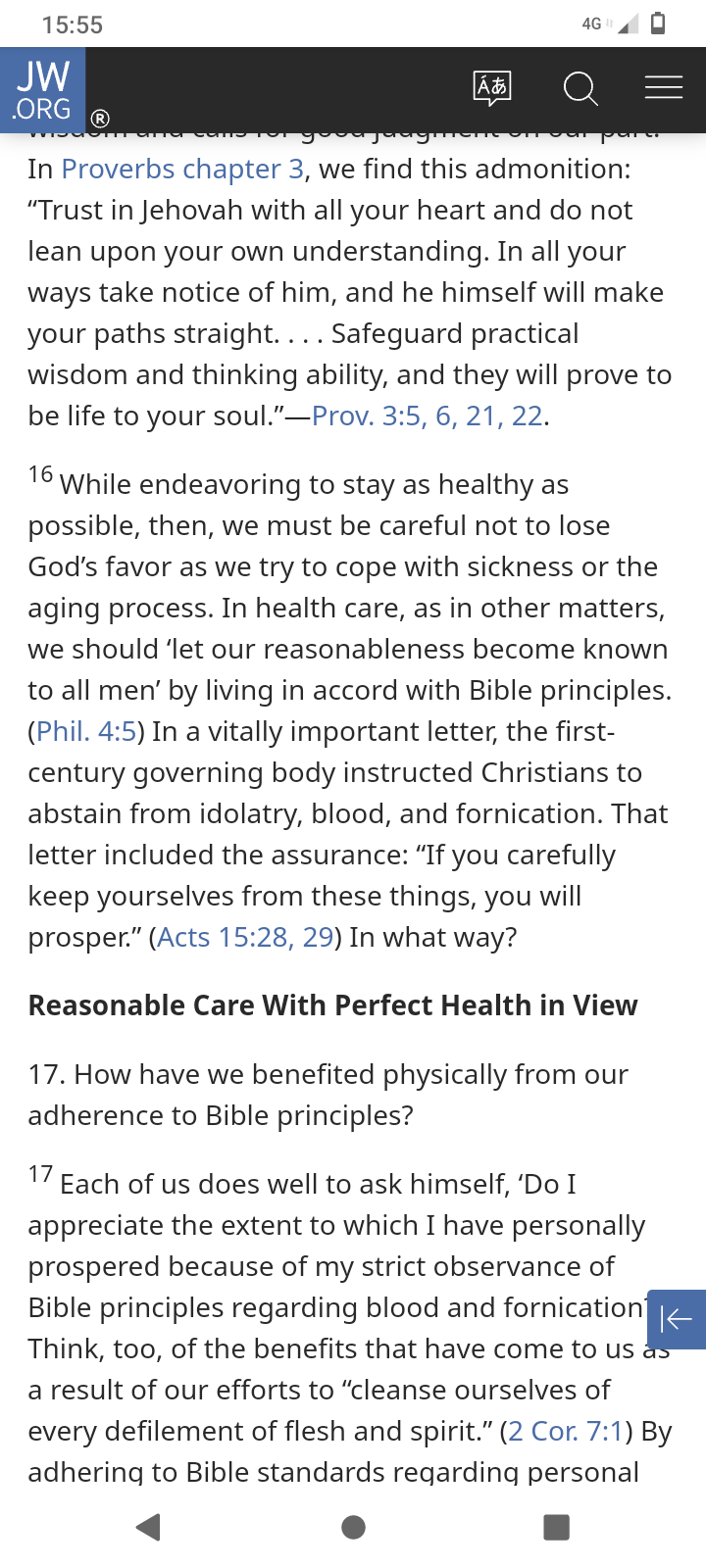
Task: Open the Prov. 3:5, 6, 21, 22 reference
Action: [x=428, y=416]
